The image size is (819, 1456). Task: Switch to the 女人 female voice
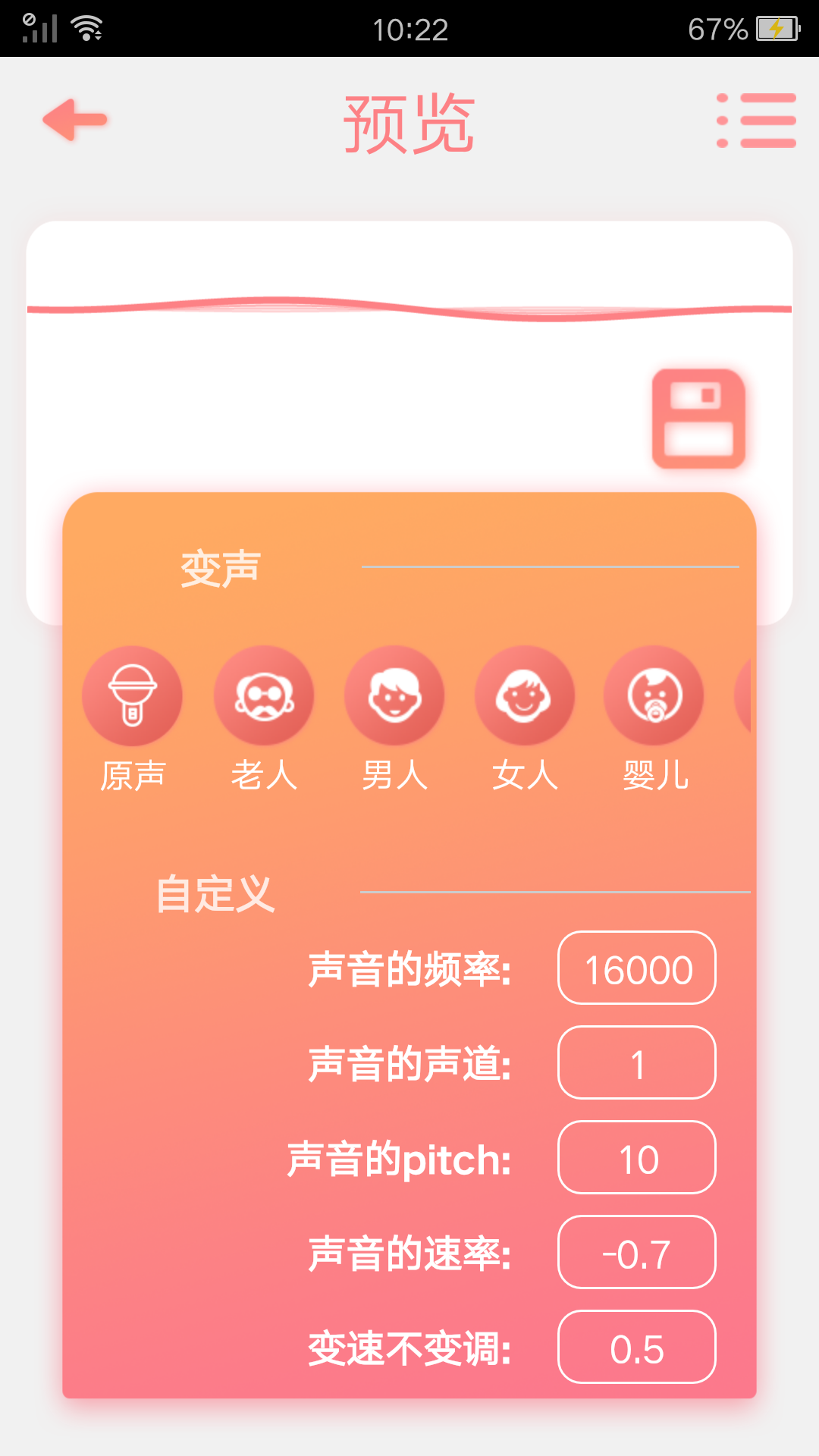click(x=524, y=695)
